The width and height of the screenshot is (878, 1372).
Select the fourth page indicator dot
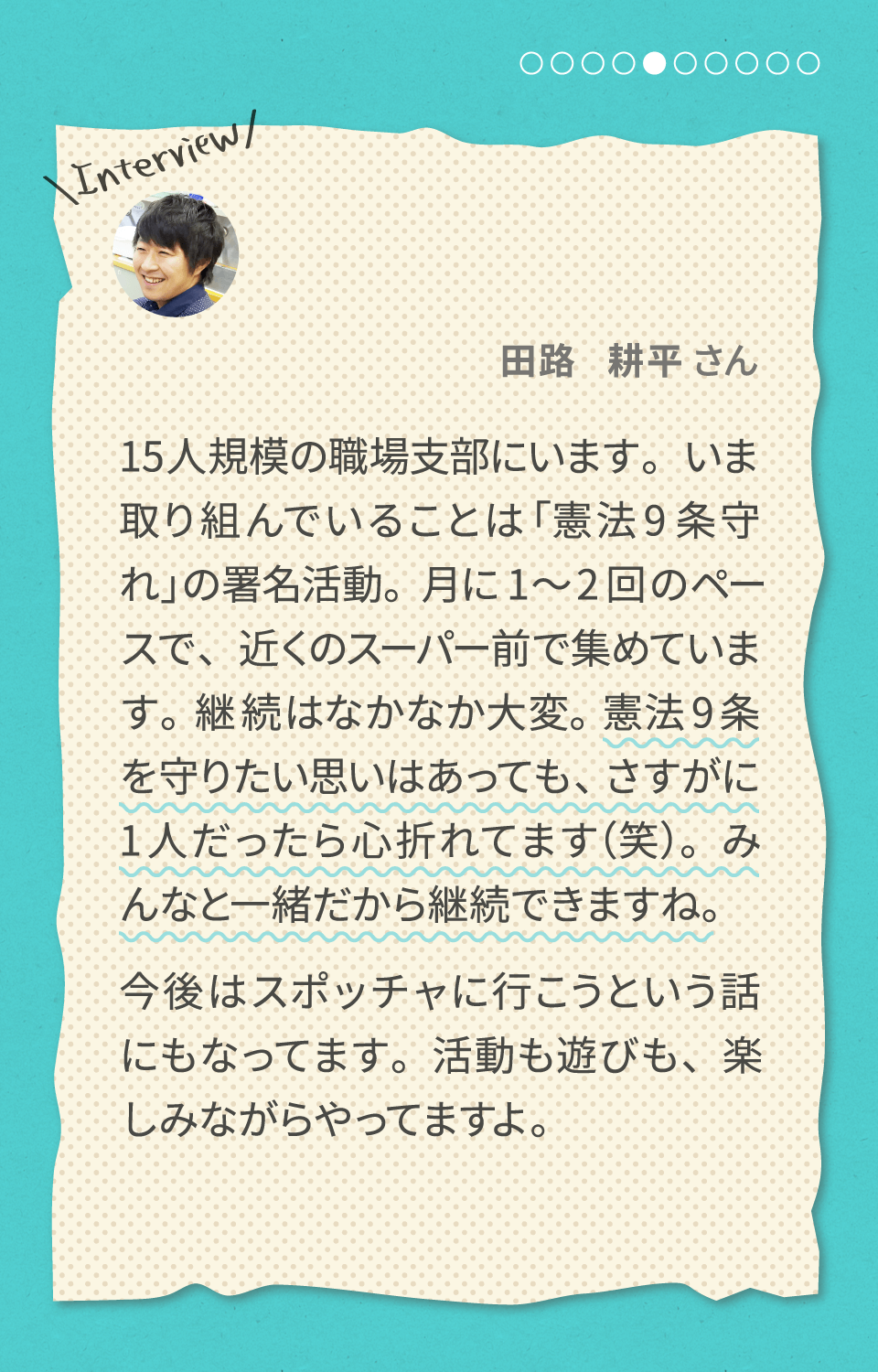624,63
